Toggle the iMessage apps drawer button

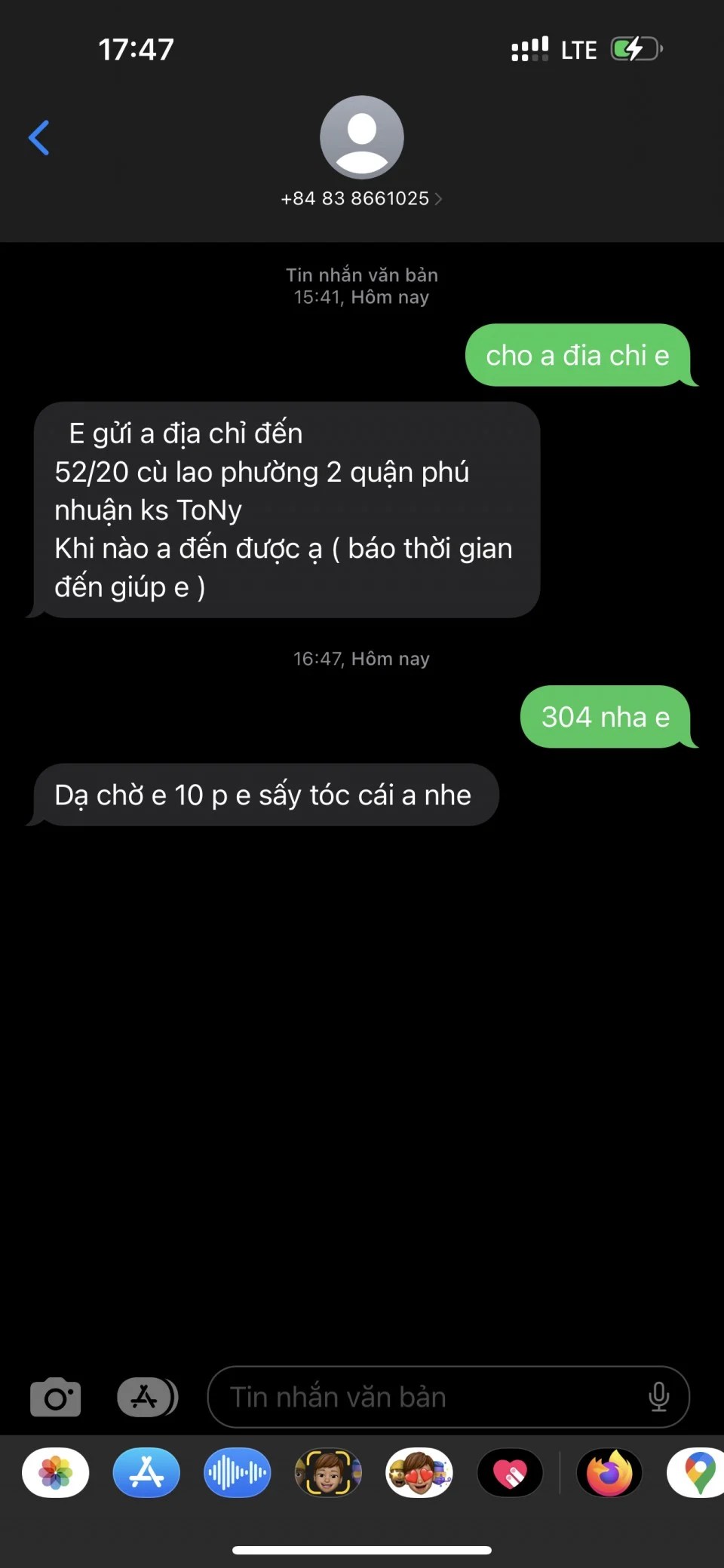[147, 1397]
